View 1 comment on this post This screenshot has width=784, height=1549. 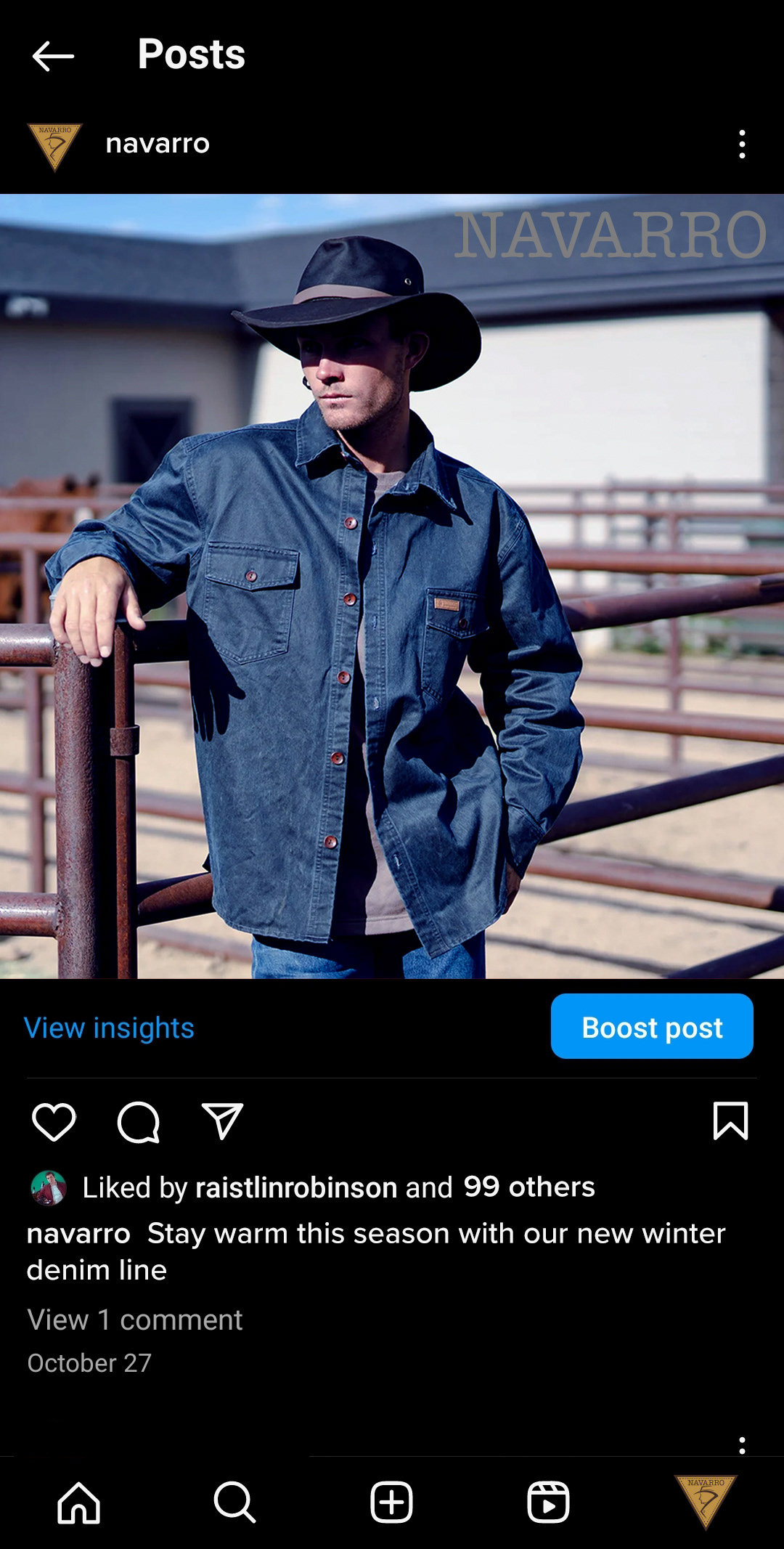click(135, 1320)
